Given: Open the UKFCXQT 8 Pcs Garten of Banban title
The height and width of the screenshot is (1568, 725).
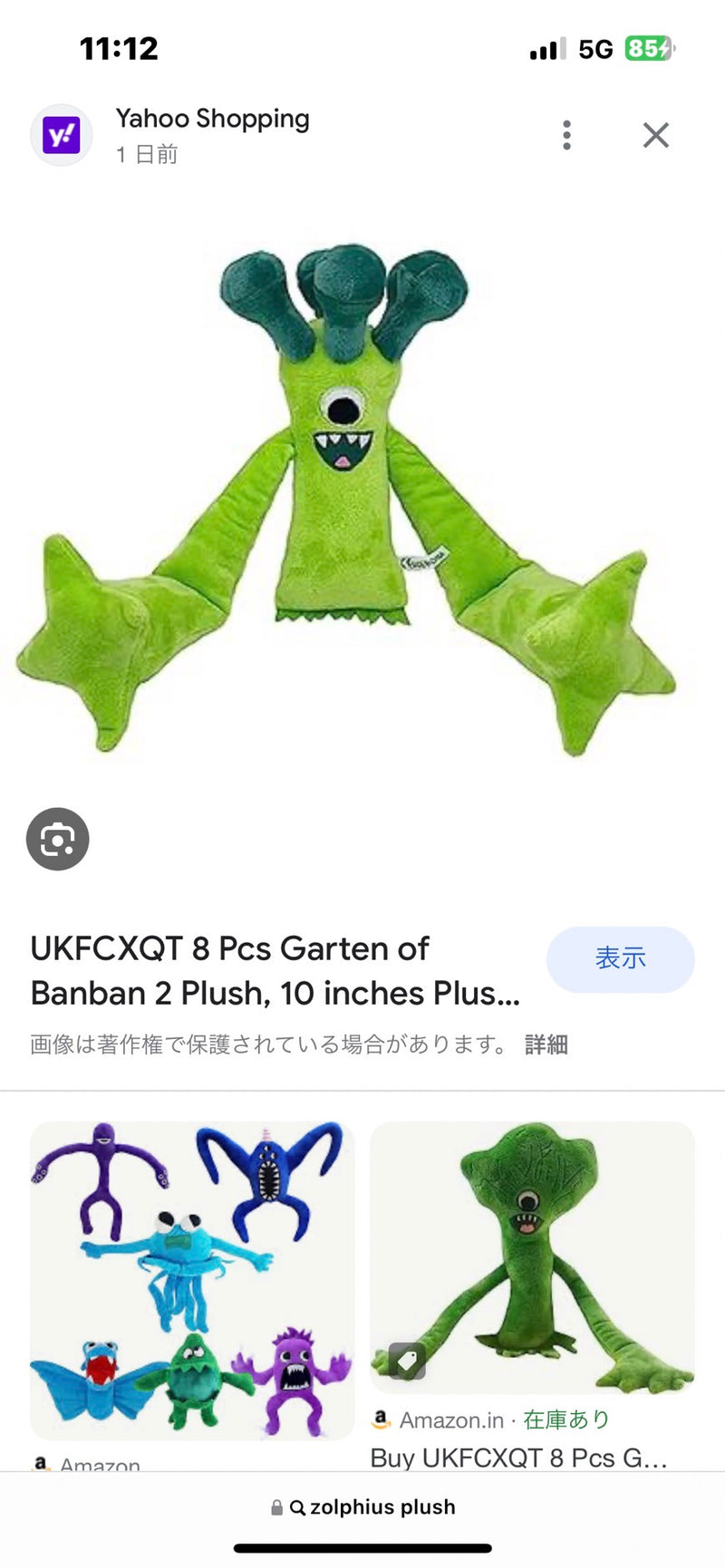Looking at the screenshot, I should click(275, 971).
